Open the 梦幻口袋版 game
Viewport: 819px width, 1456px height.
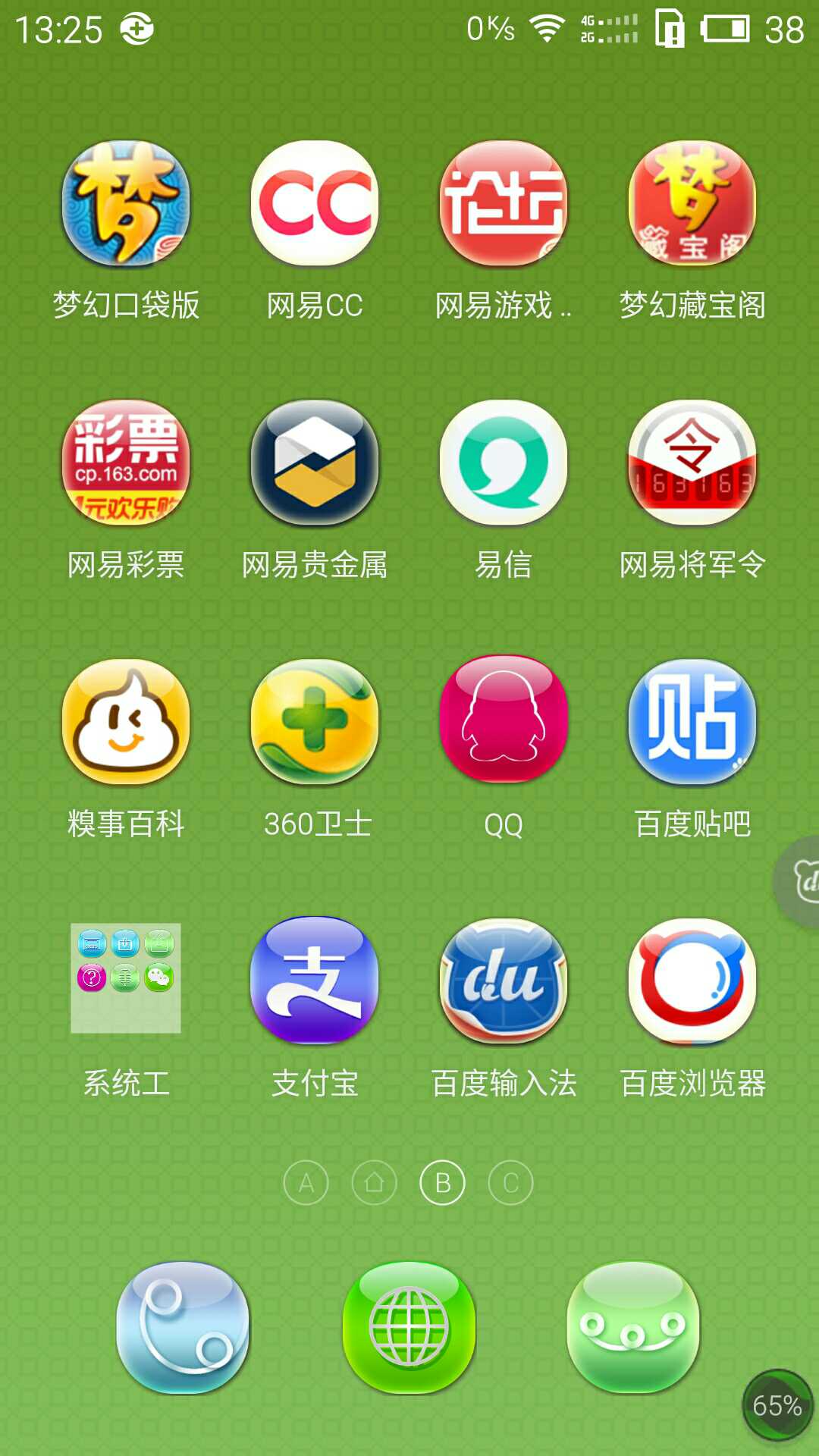126,205
